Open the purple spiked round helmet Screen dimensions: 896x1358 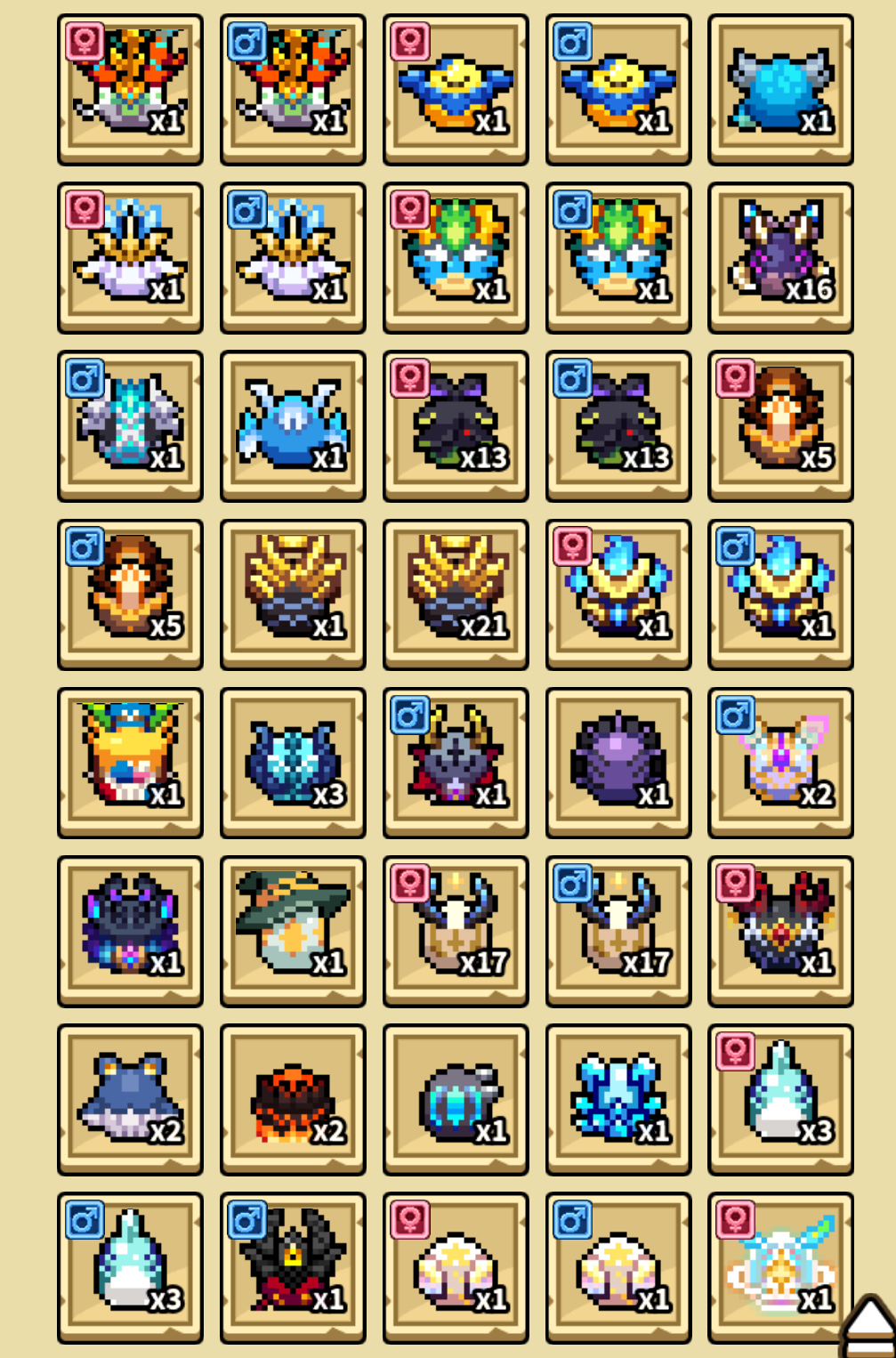(618, 762)
